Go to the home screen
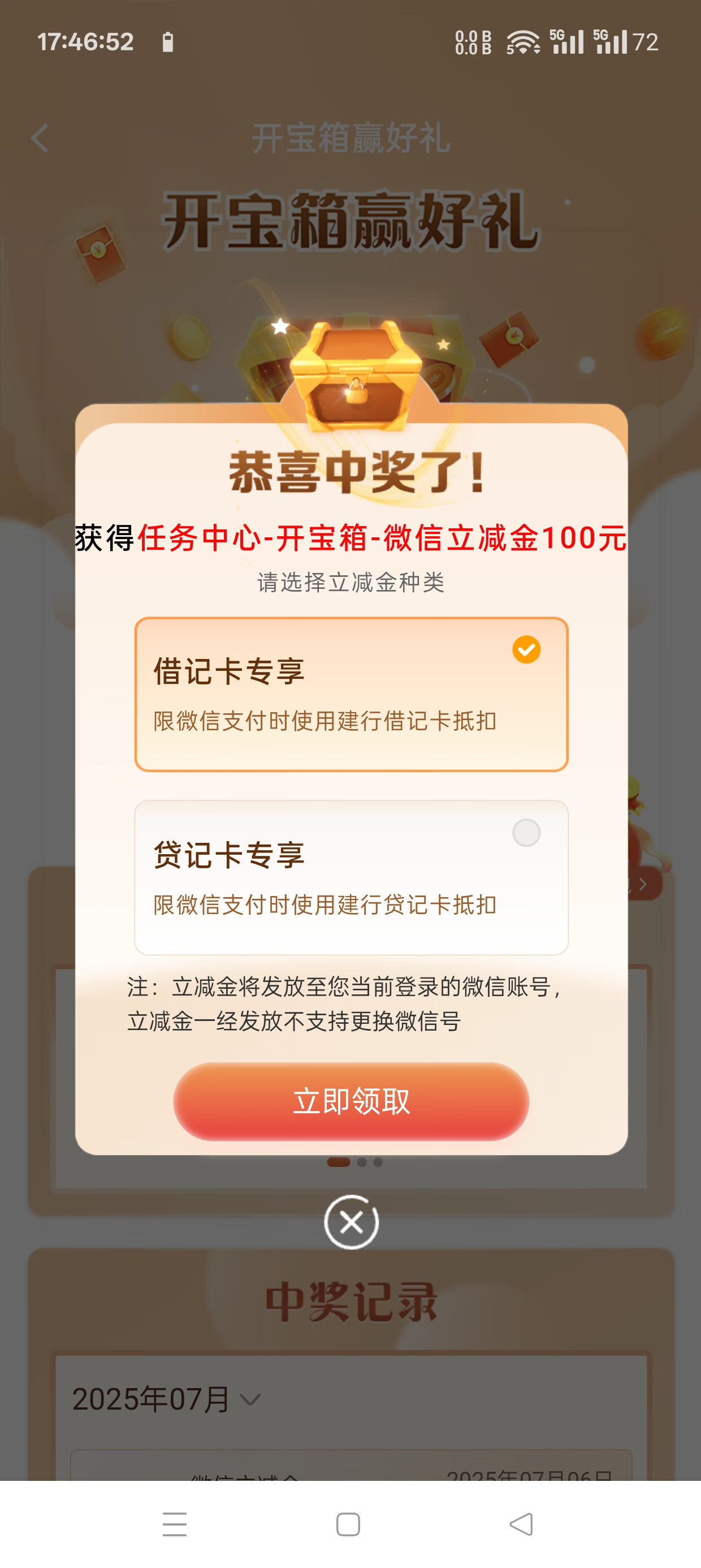The width and height of the screenshot is (701, 1568). [348, 1524]
